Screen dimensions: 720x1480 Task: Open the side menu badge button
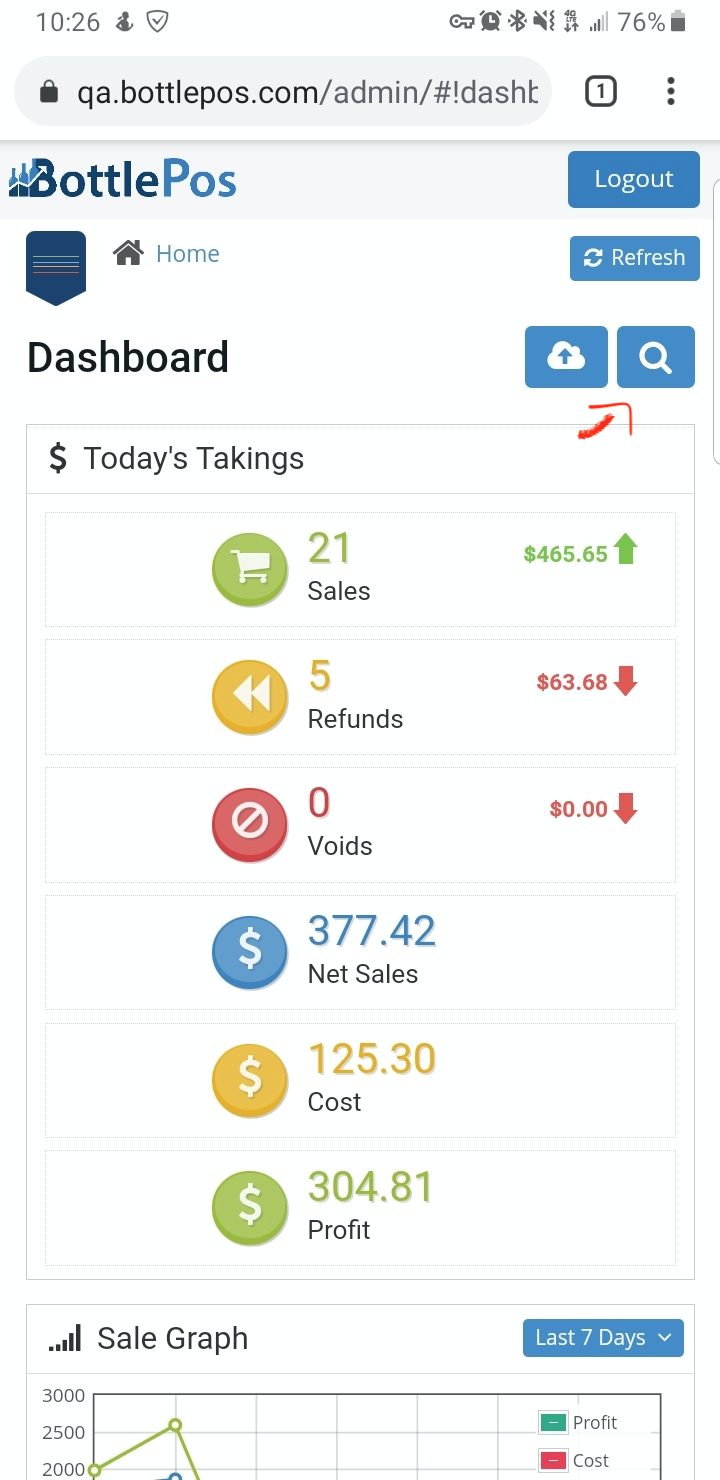click(x=56, y=265)
